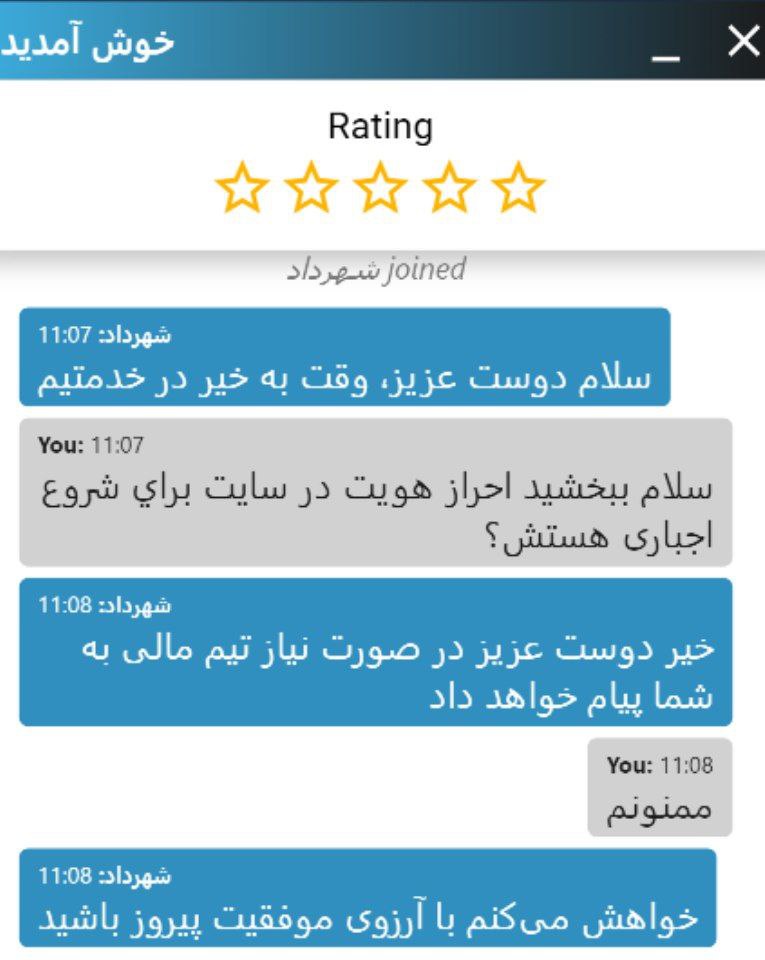Image resolution: width=765 pixels, height=960 pixels.
Task: Toggle the first star off
Action: pos(241,185)
